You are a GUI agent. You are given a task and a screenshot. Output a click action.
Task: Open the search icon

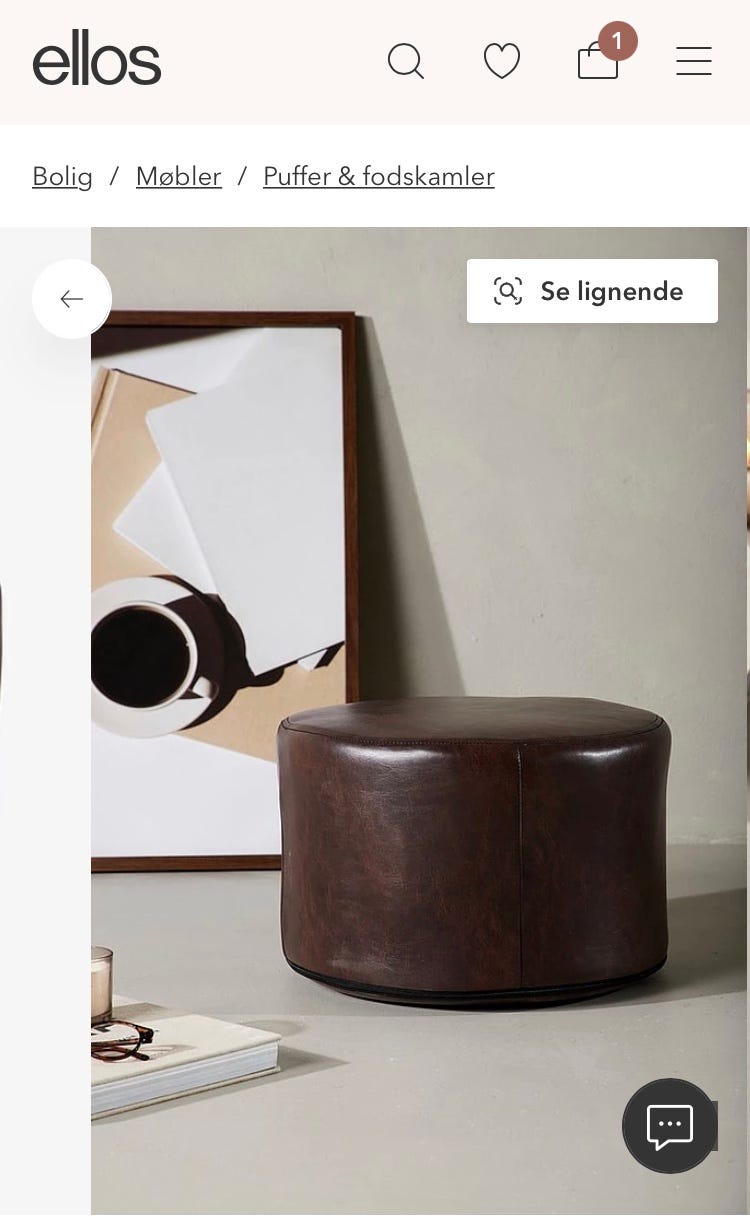(406, 61)
